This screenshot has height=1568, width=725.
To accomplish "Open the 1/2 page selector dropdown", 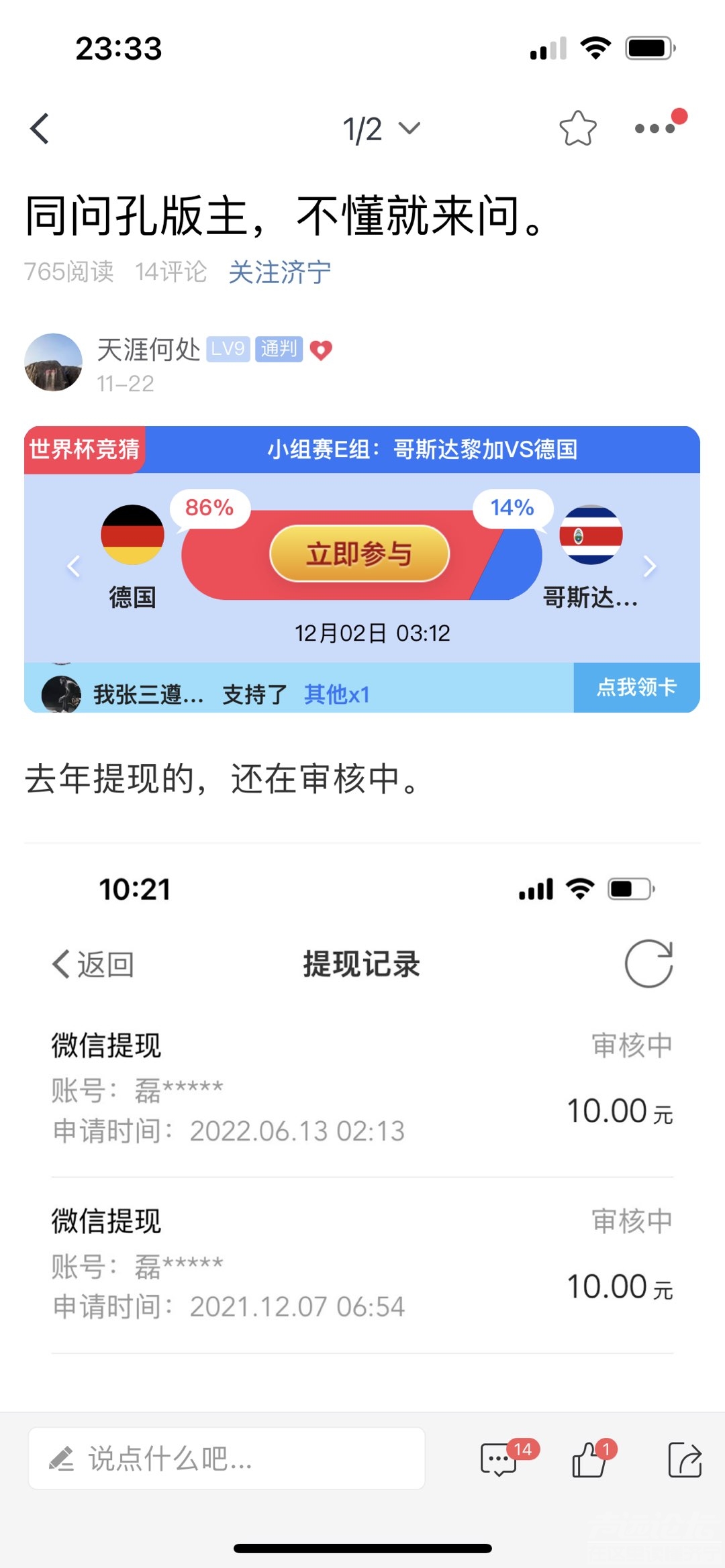I will pyautogui.click(x=381, y=129).
